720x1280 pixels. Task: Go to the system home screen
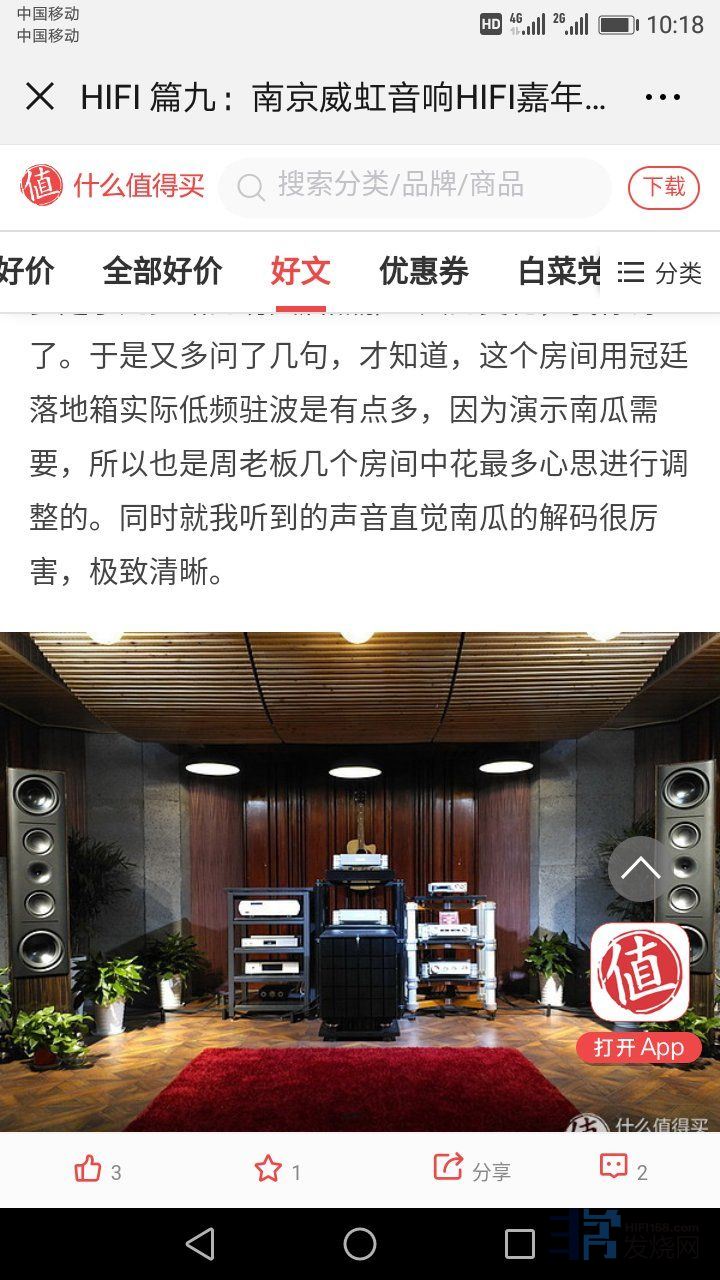360,1244
